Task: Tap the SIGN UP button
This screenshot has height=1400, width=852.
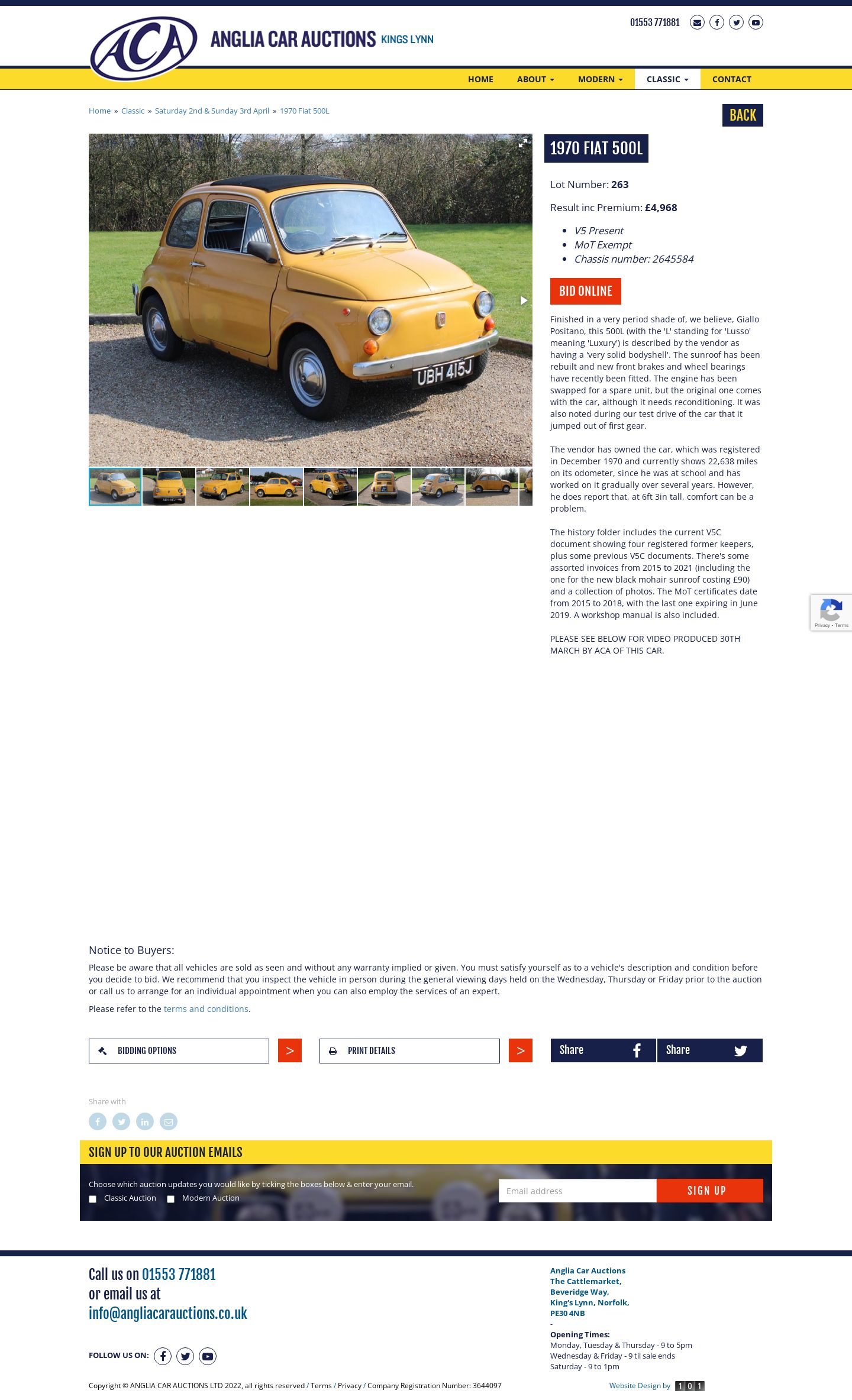Action: click(x=710, y=1191)
